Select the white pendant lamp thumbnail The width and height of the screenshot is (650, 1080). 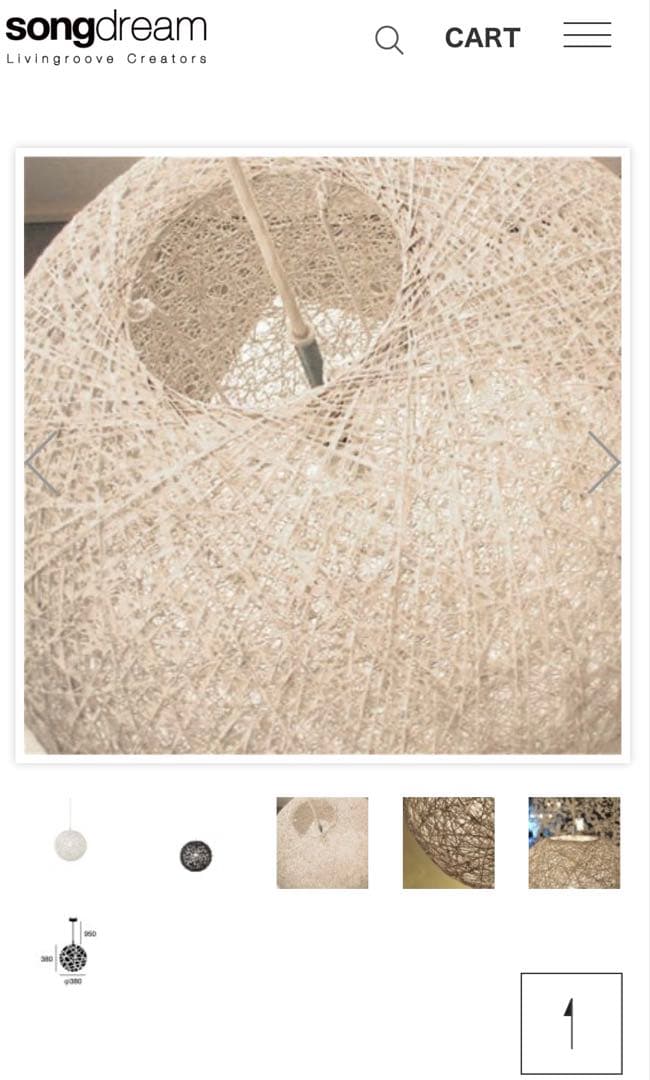(70, 843)
